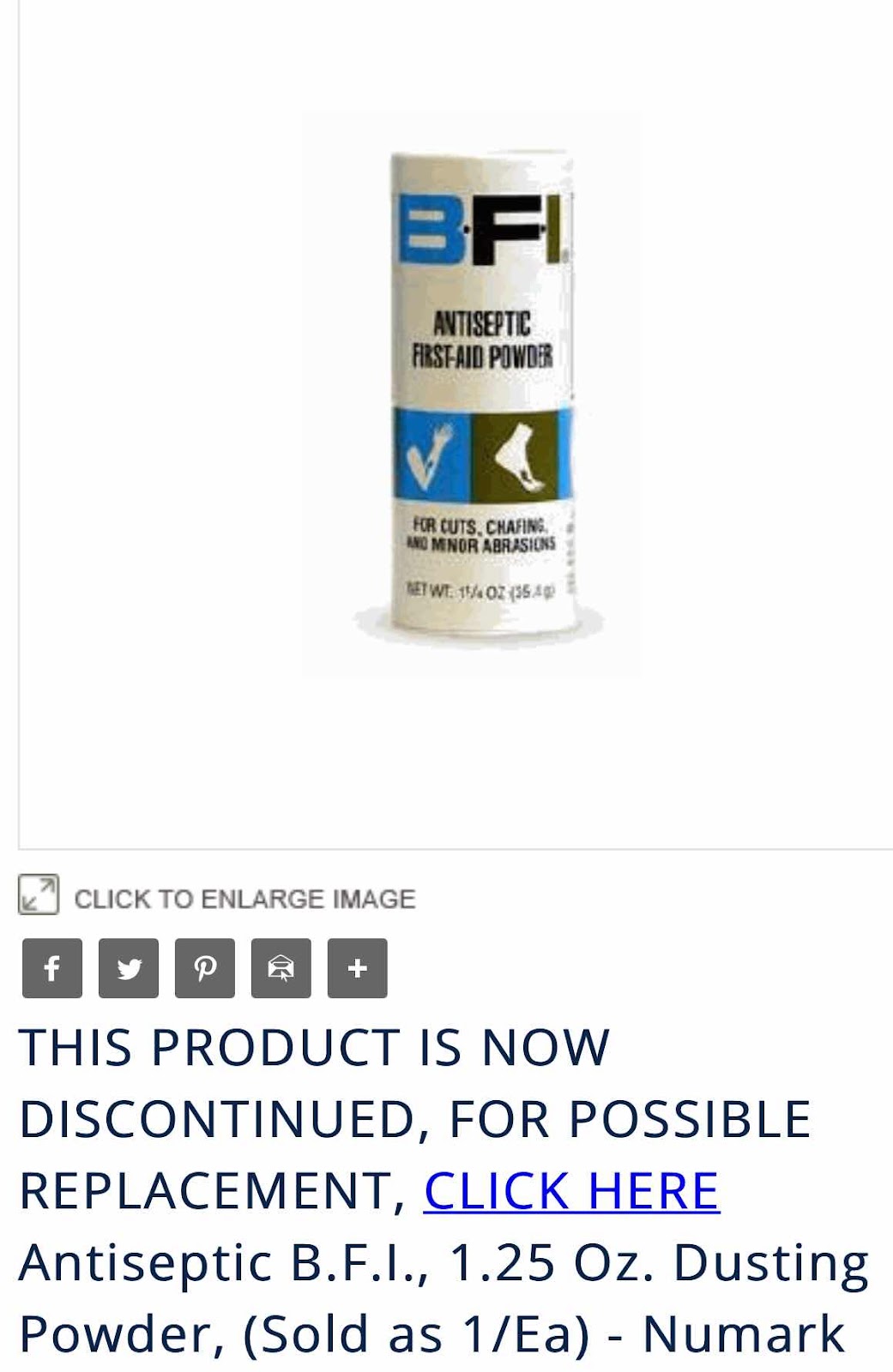893x1372 pixels.
Task: Share product via email icon
Action: [x=281, y=968]
